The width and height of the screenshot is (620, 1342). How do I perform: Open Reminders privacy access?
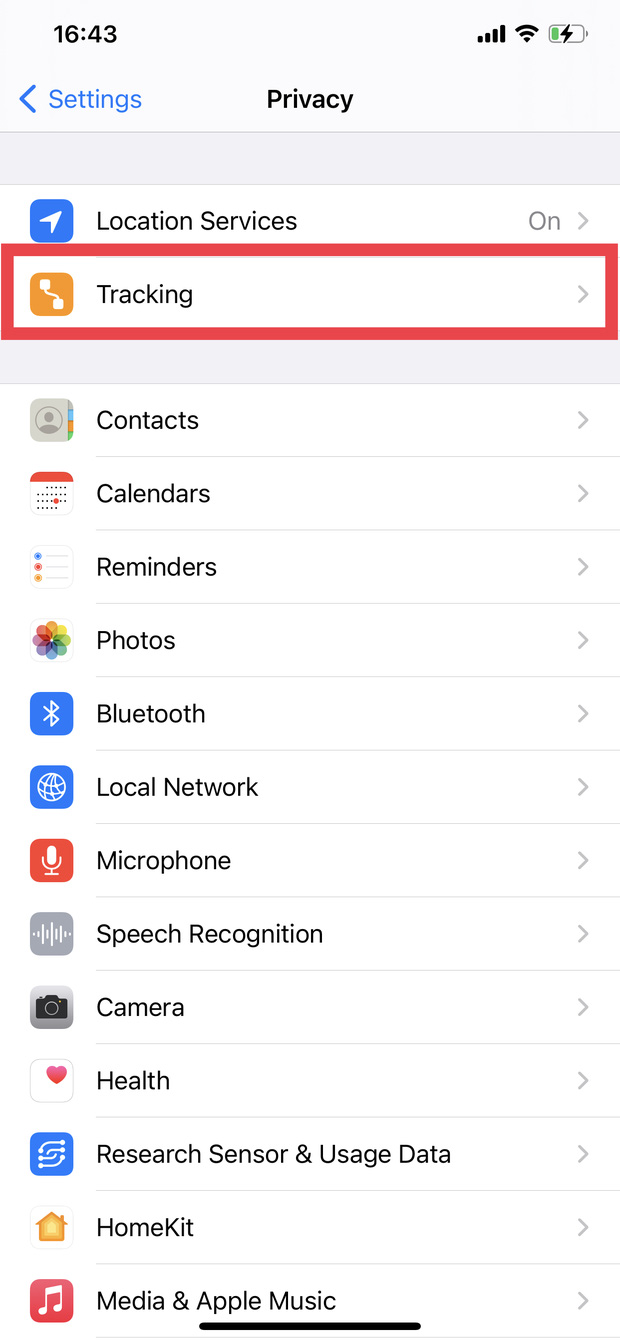click(310, 567)
